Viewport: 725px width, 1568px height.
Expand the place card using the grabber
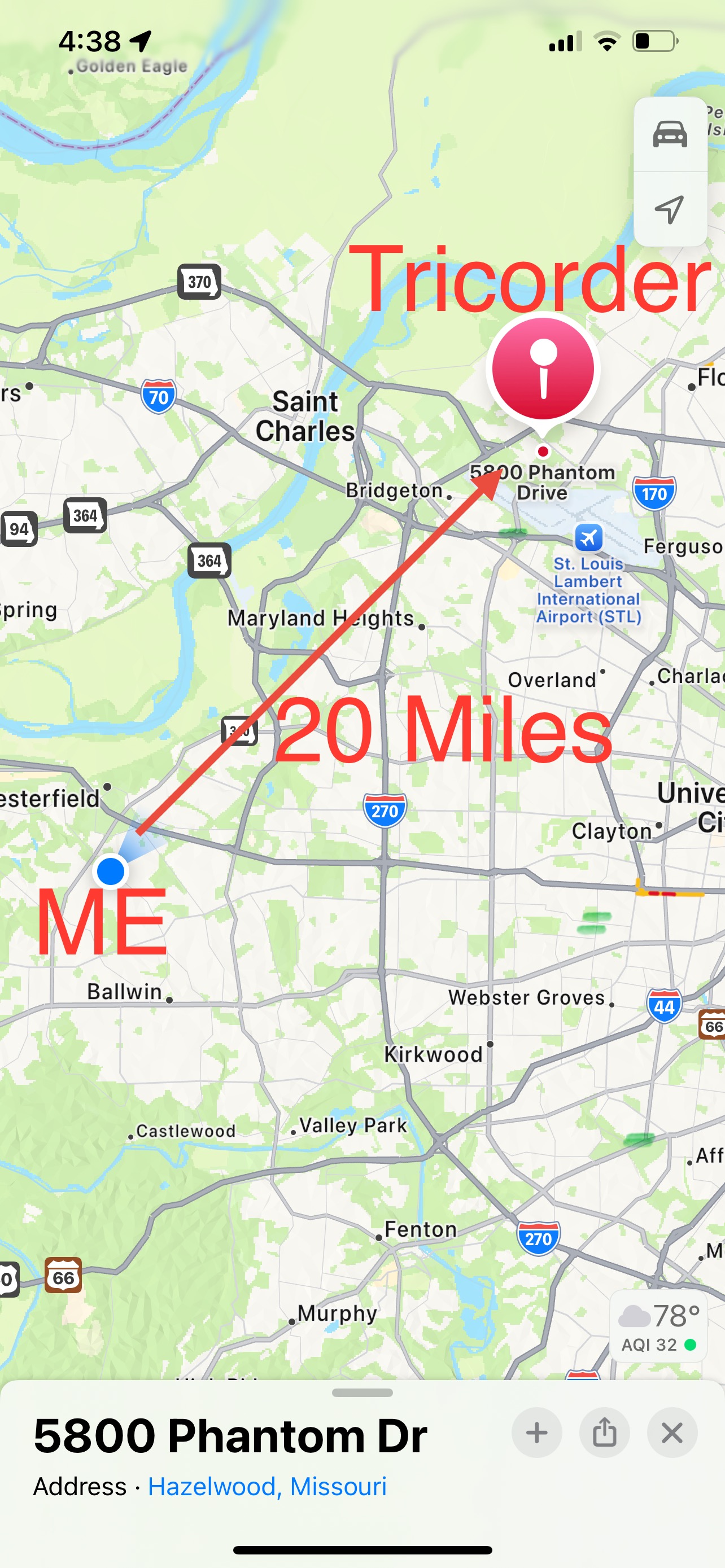(x=362, y=1392)
